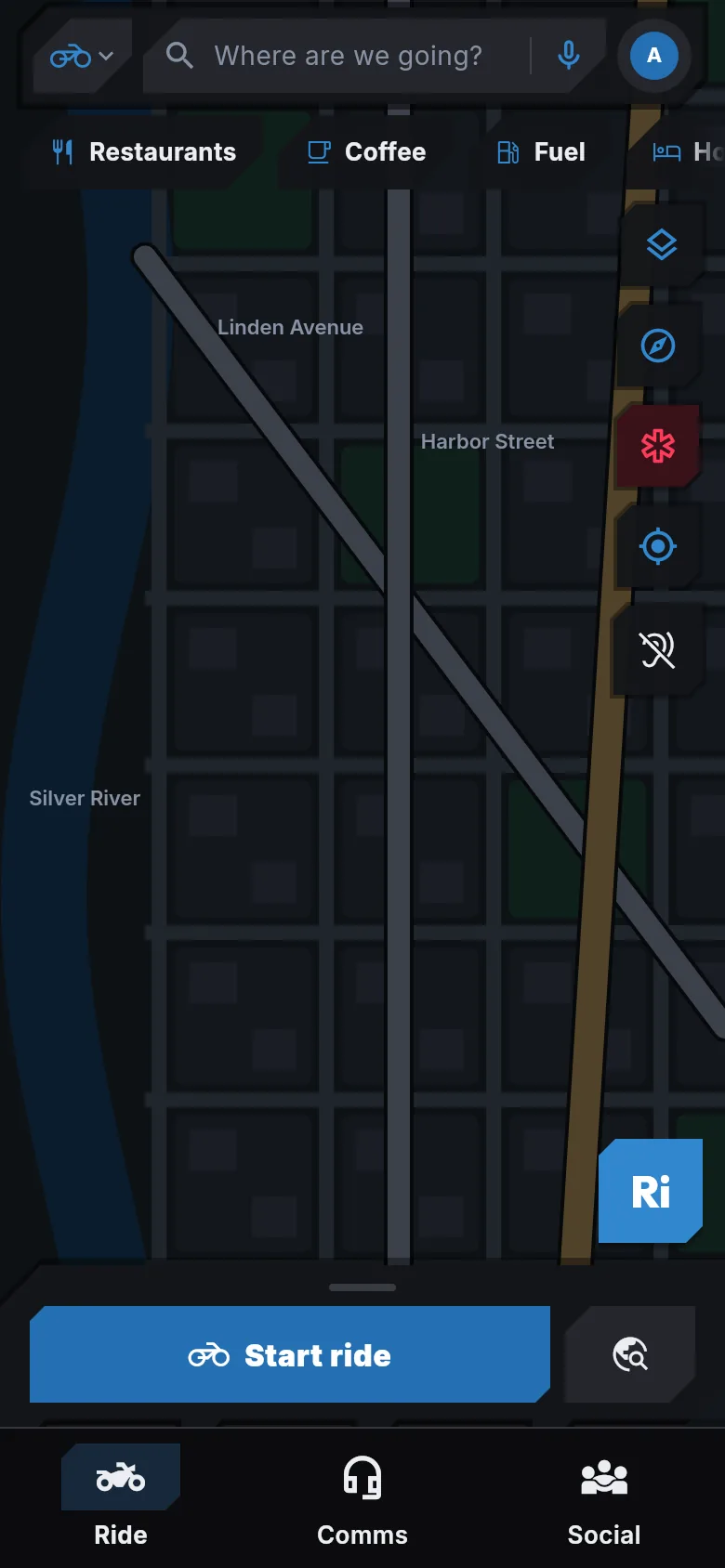The height and width of the screenshot is (1568, 725).
Task: Select the Restaurants chip
Action: 144,152
